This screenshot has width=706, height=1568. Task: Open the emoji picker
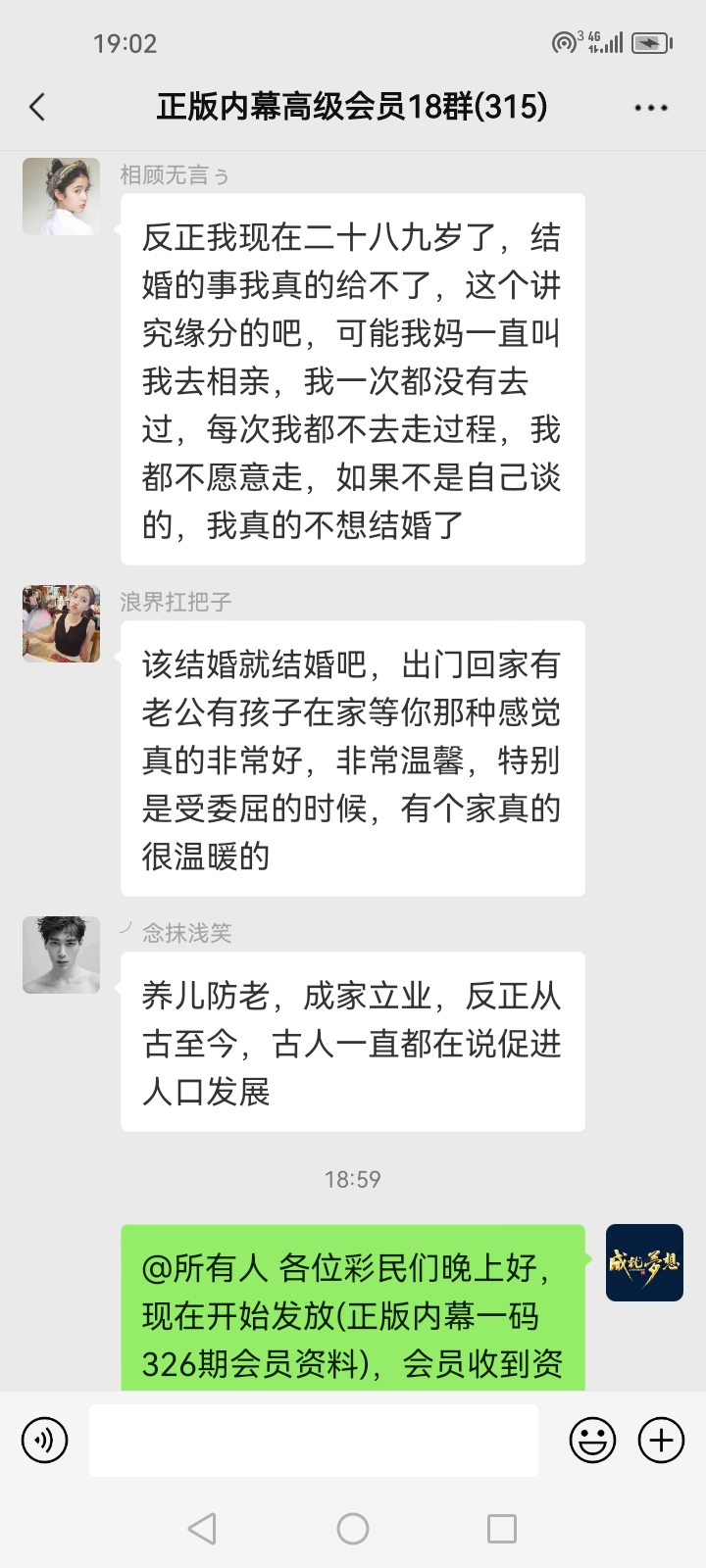coord(593,1441)
